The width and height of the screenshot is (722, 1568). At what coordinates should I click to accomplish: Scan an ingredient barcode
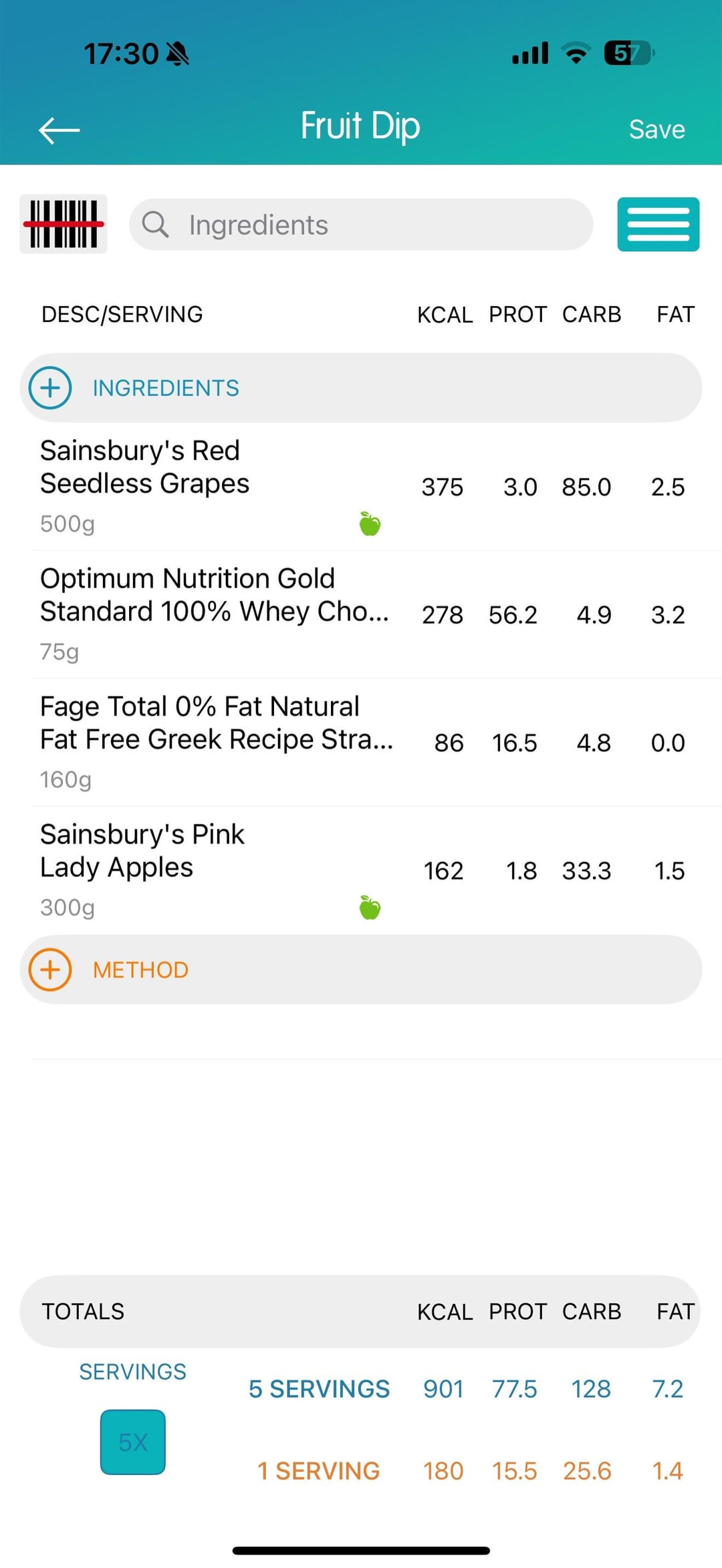(x=64, y=225)
